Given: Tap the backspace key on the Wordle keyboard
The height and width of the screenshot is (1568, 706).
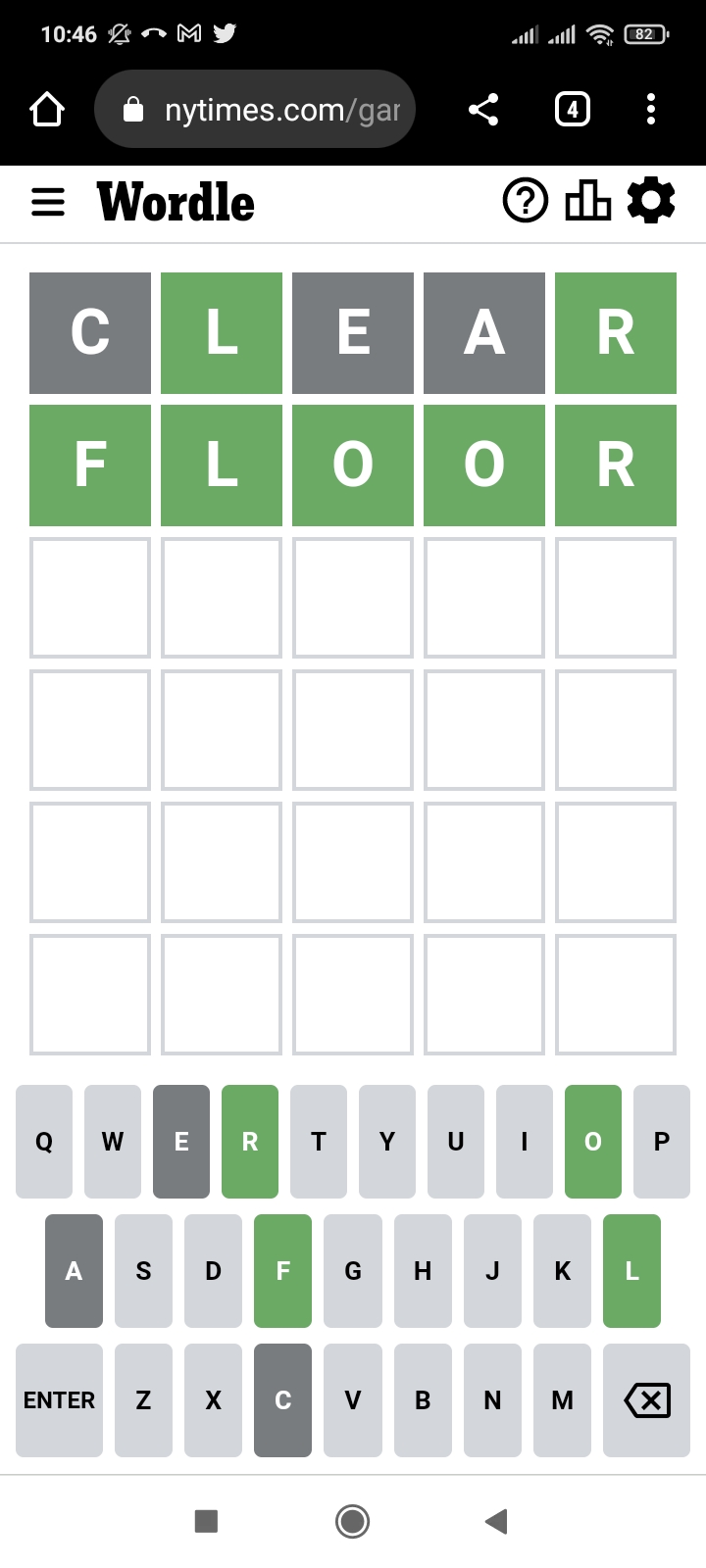Looking at the screenshot, I should click(647, 1400).
